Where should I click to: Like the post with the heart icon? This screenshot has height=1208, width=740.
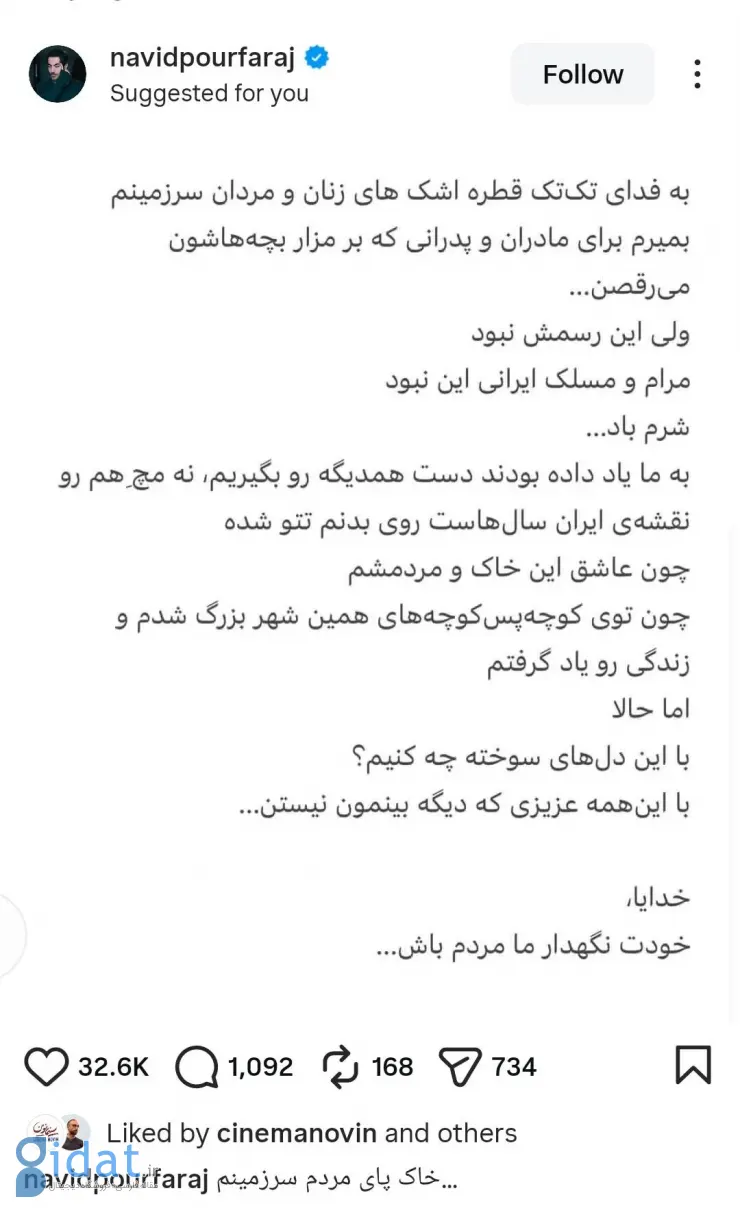[x=47, y=1067]
